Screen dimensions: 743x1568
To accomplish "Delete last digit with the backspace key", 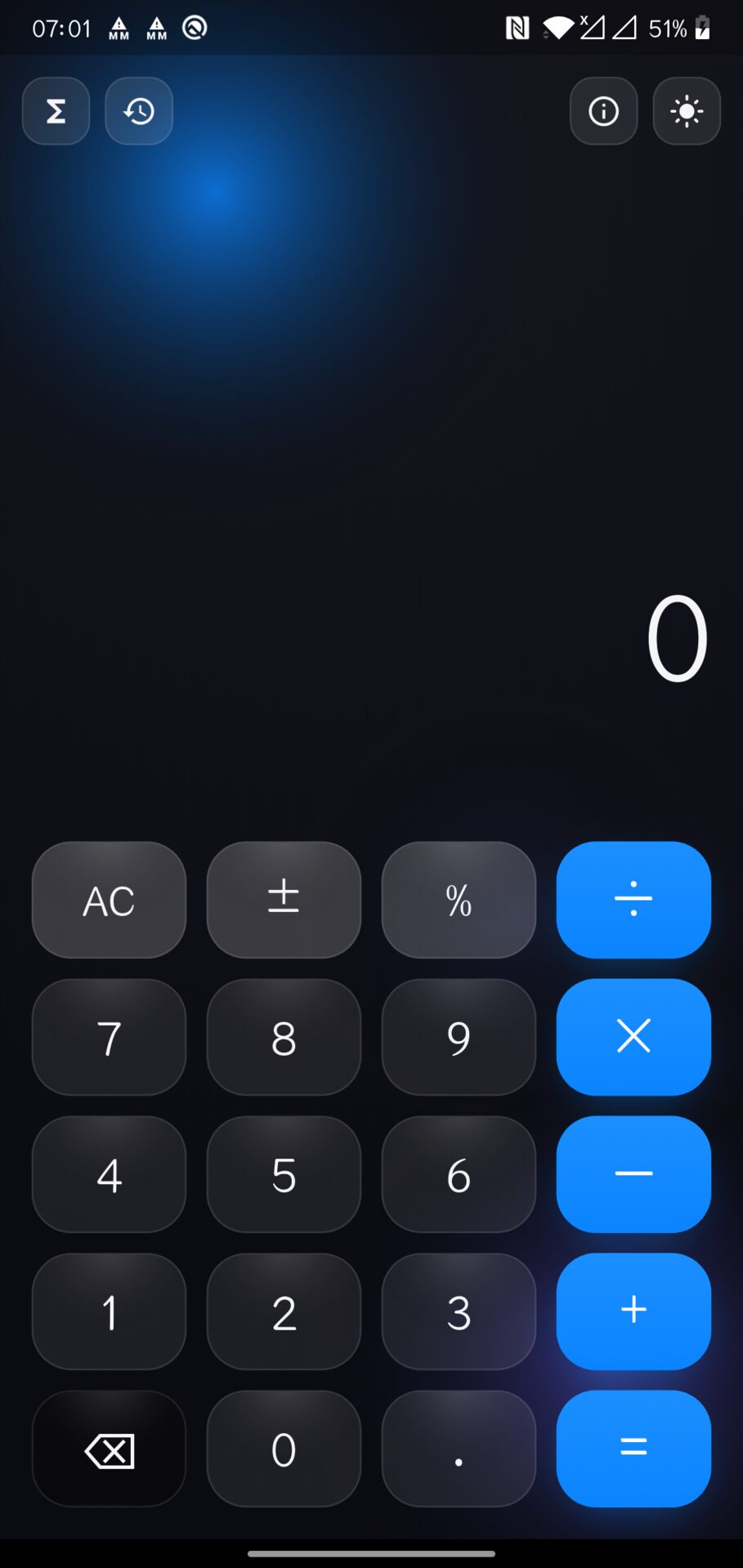I will click(109, 1449).
